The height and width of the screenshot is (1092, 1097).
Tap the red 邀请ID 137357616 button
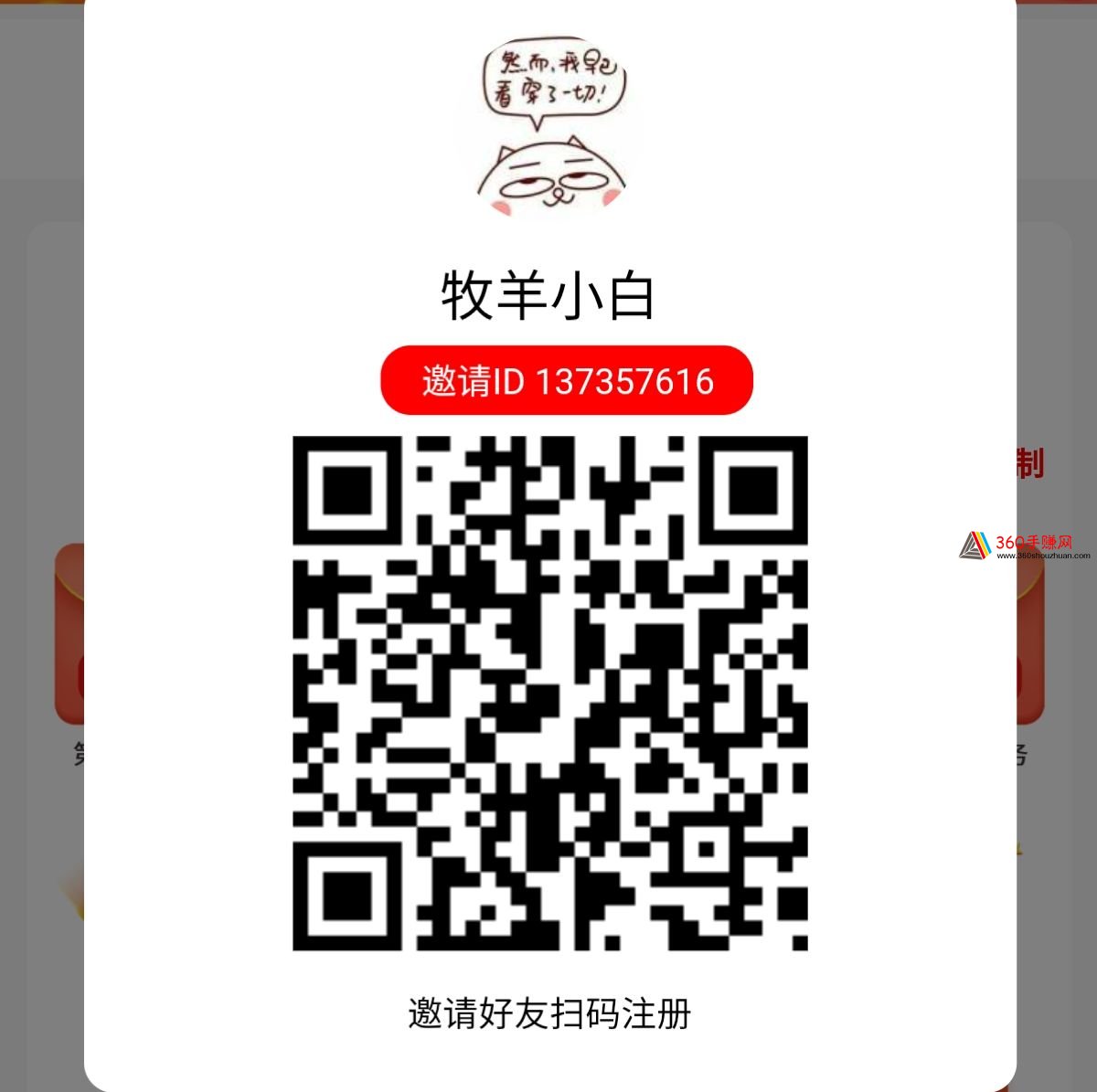tap(567, 380)
